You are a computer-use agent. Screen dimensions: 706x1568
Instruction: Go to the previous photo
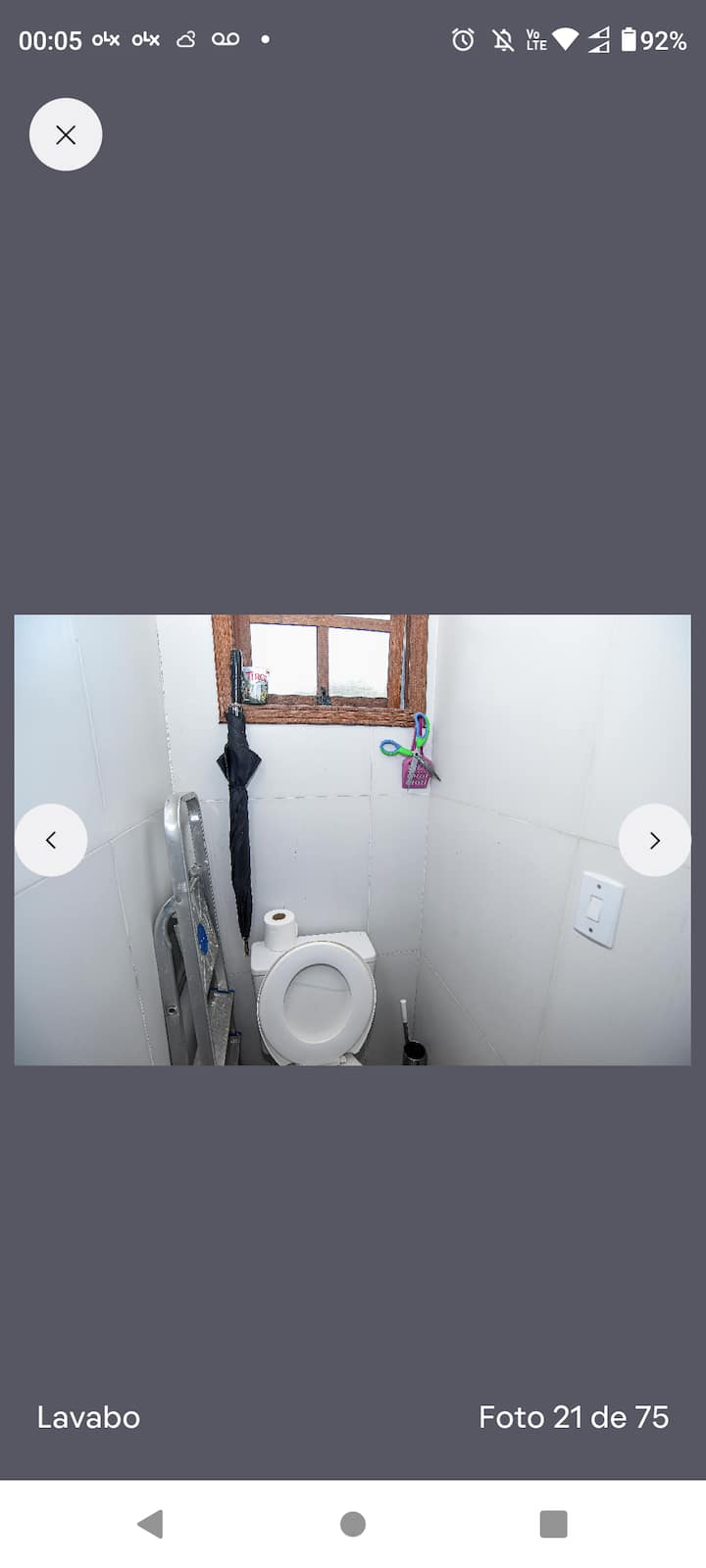(x=51, y=840)
